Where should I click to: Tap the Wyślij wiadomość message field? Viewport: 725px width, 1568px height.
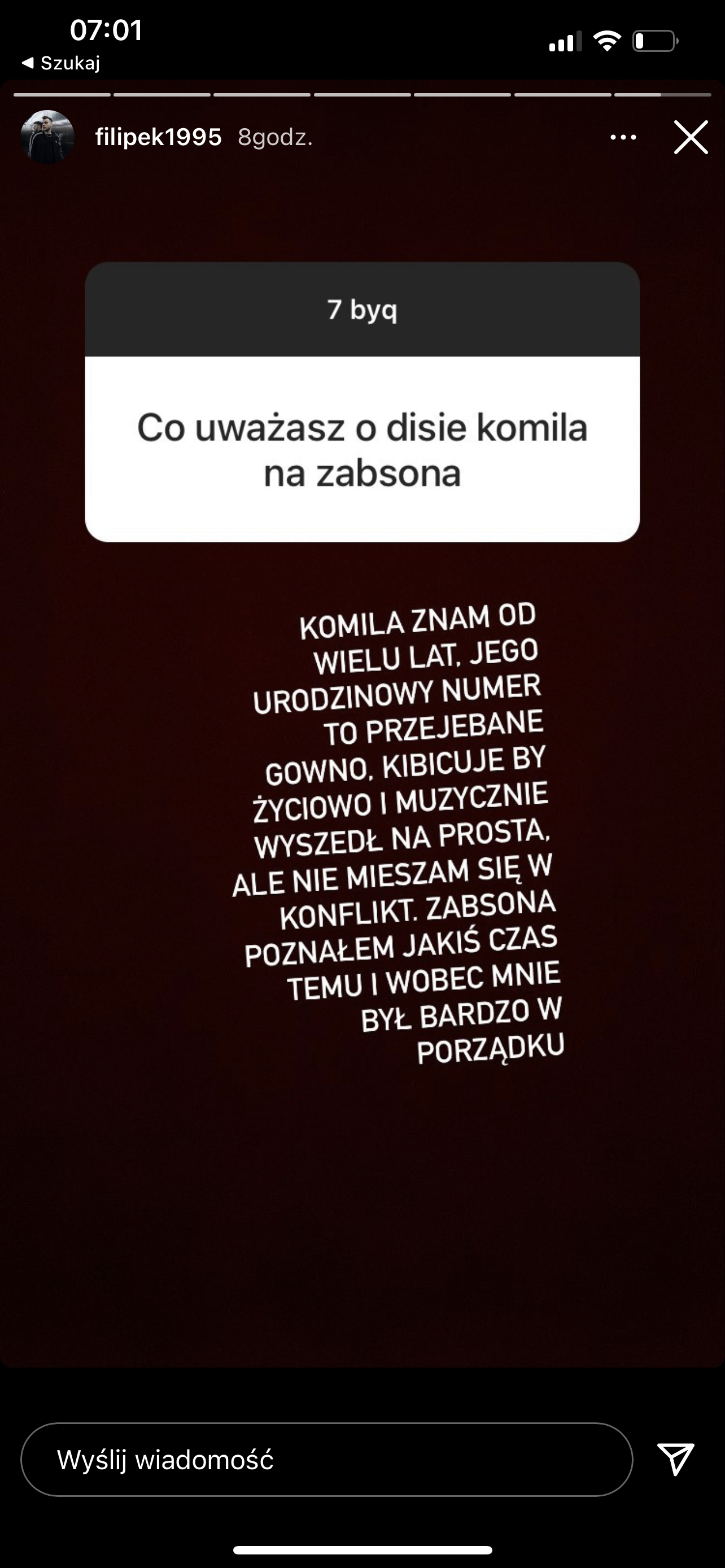pos(326,1460)
